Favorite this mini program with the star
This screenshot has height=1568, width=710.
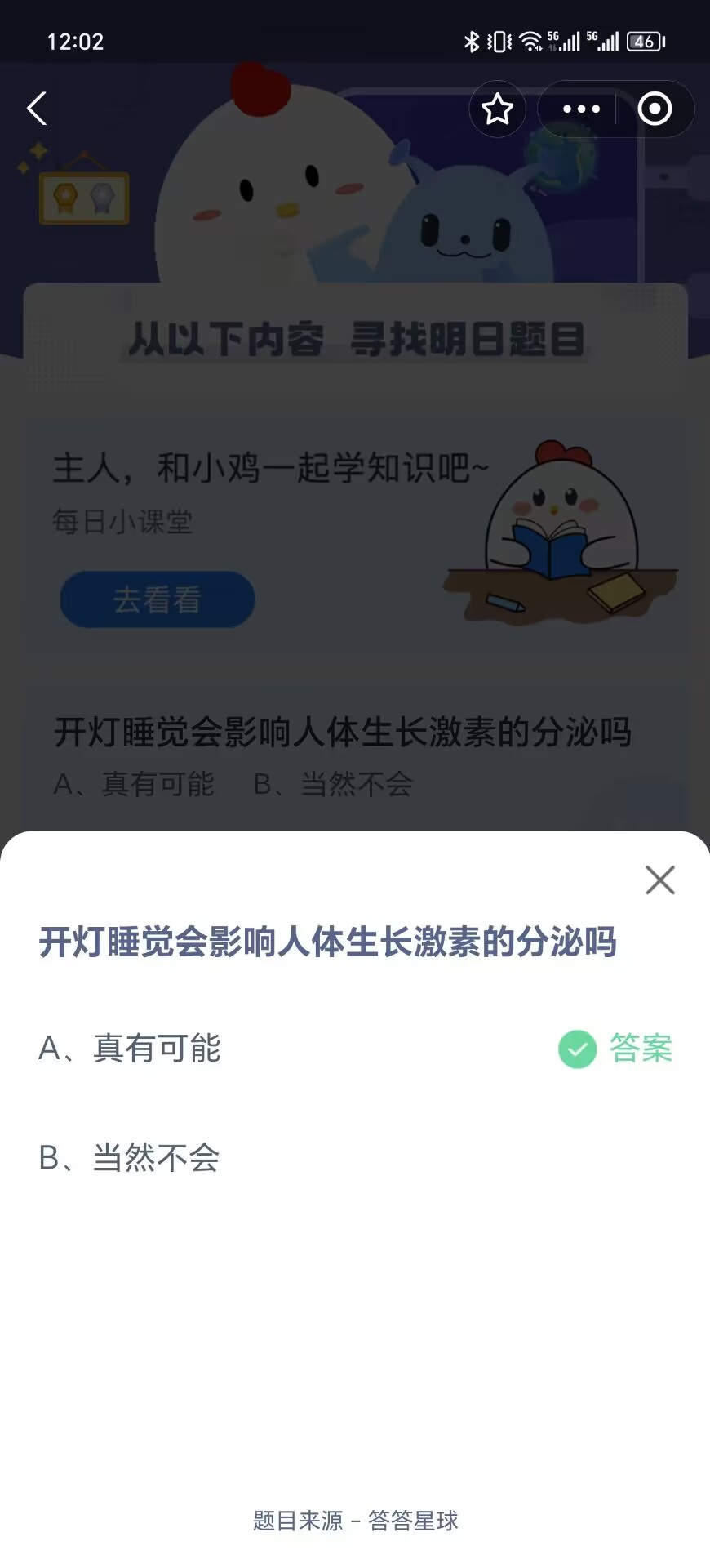[497, 109]
